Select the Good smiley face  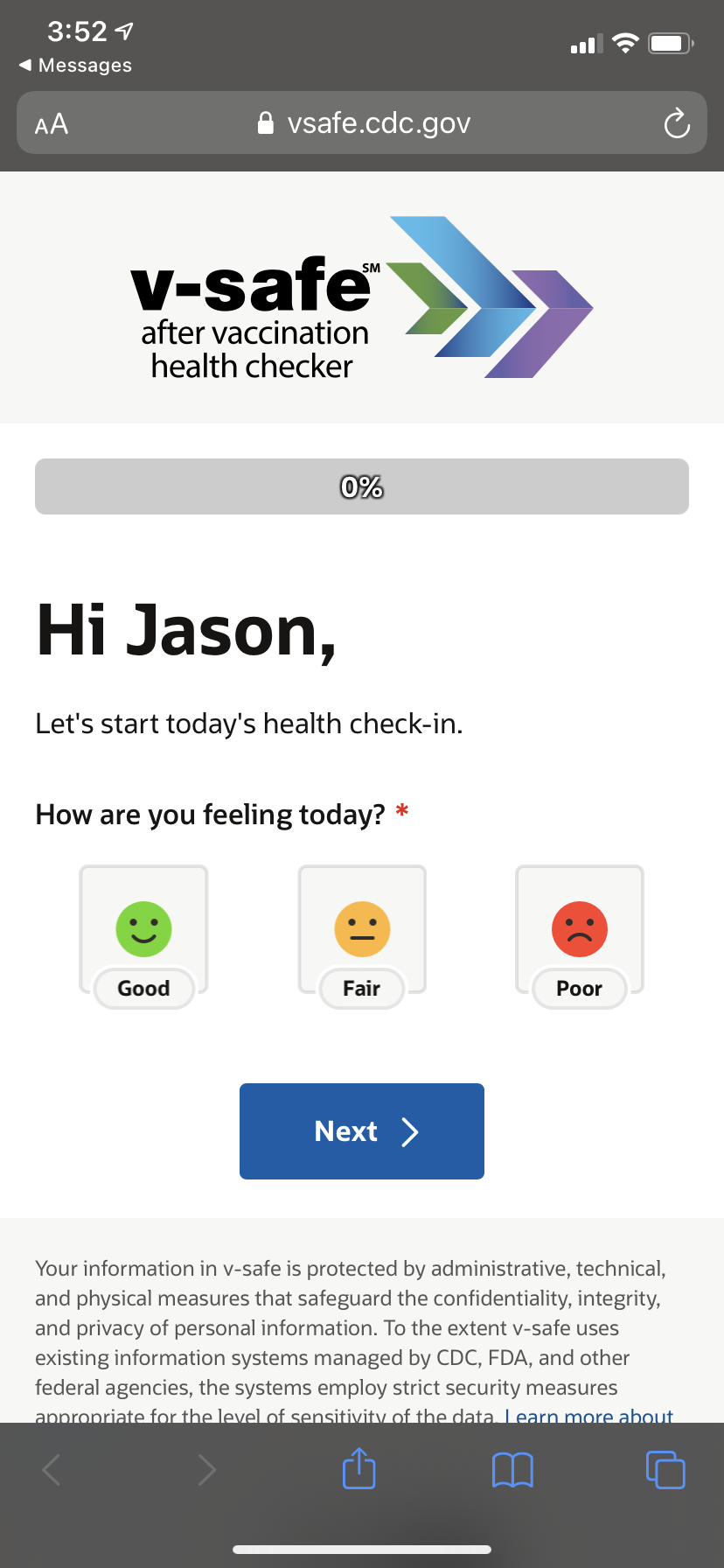point(143,929)
